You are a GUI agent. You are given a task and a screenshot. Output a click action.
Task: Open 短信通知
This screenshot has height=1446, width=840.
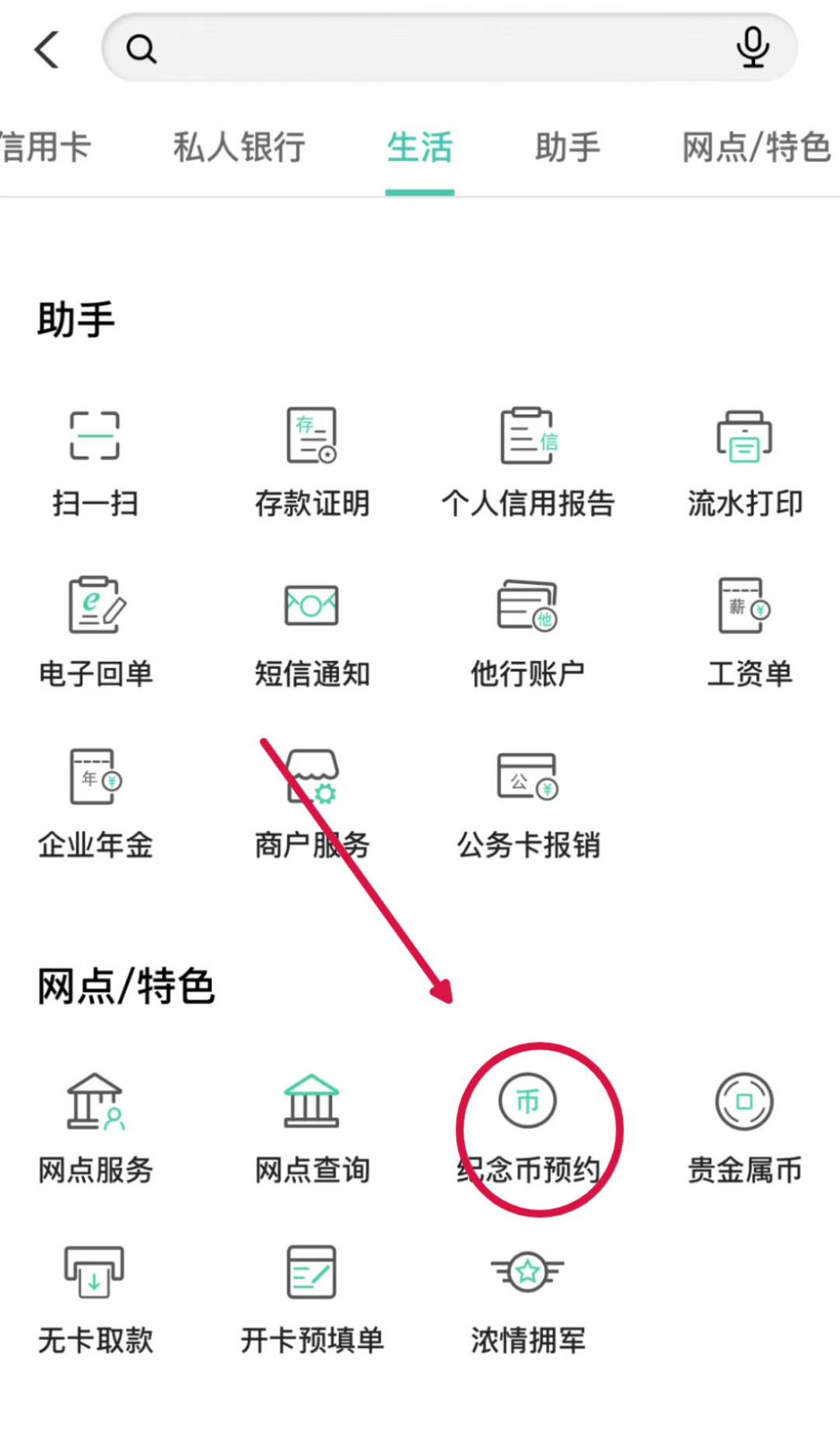312,633
